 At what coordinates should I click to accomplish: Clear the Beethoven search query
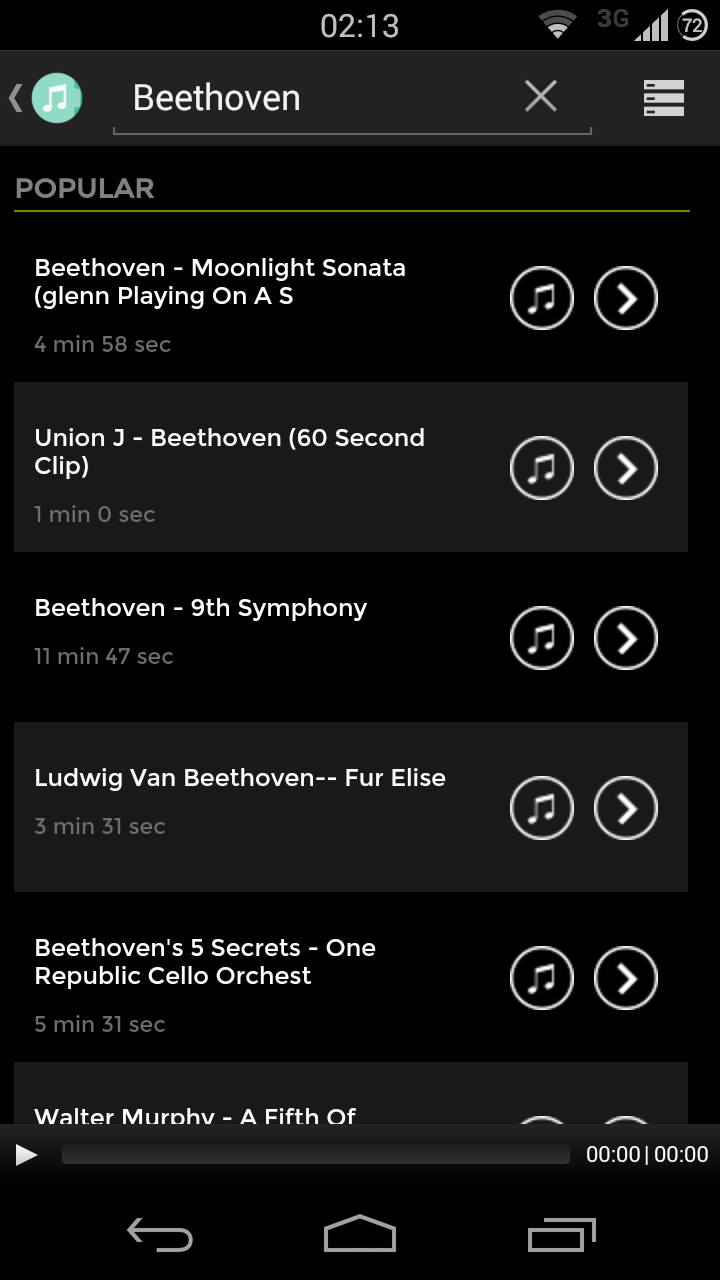[x=540, y=95]
